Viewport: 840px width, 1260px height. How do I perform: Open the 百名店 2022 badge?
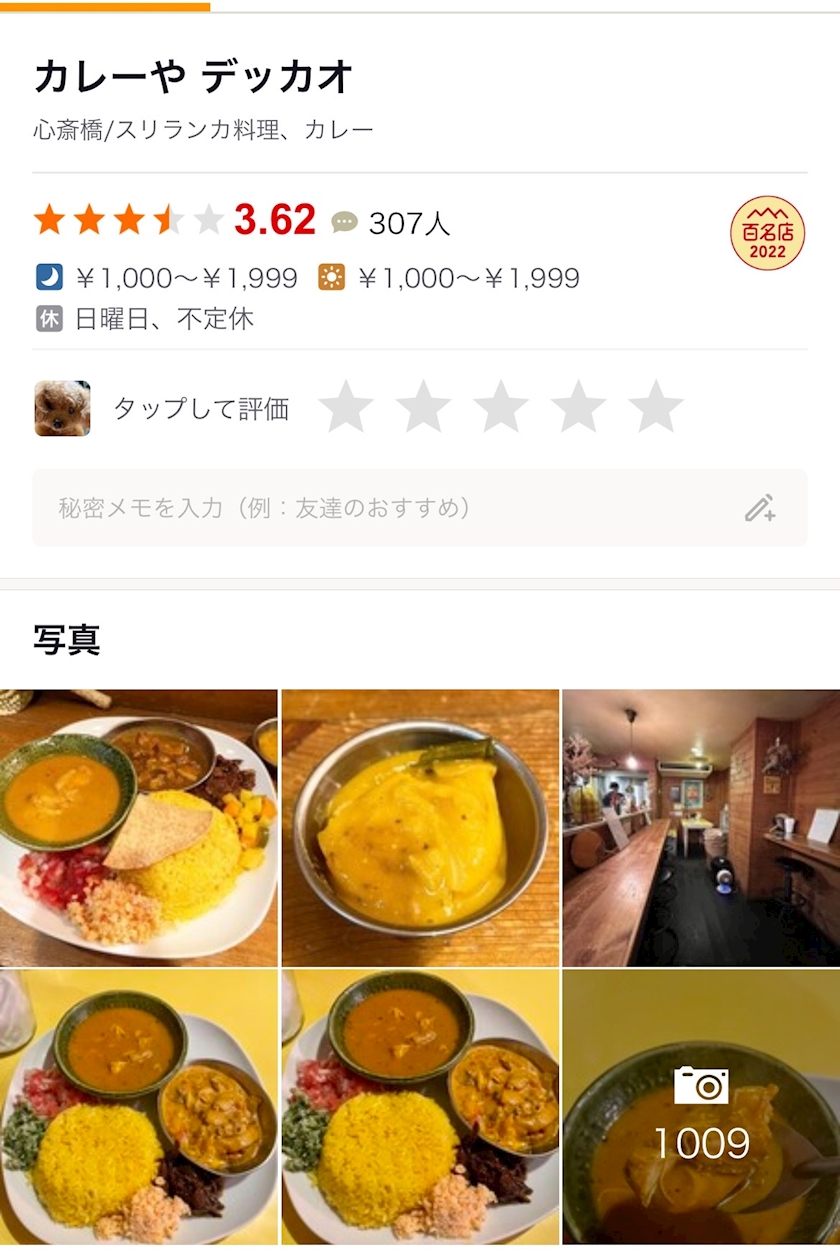coord(767,233)
